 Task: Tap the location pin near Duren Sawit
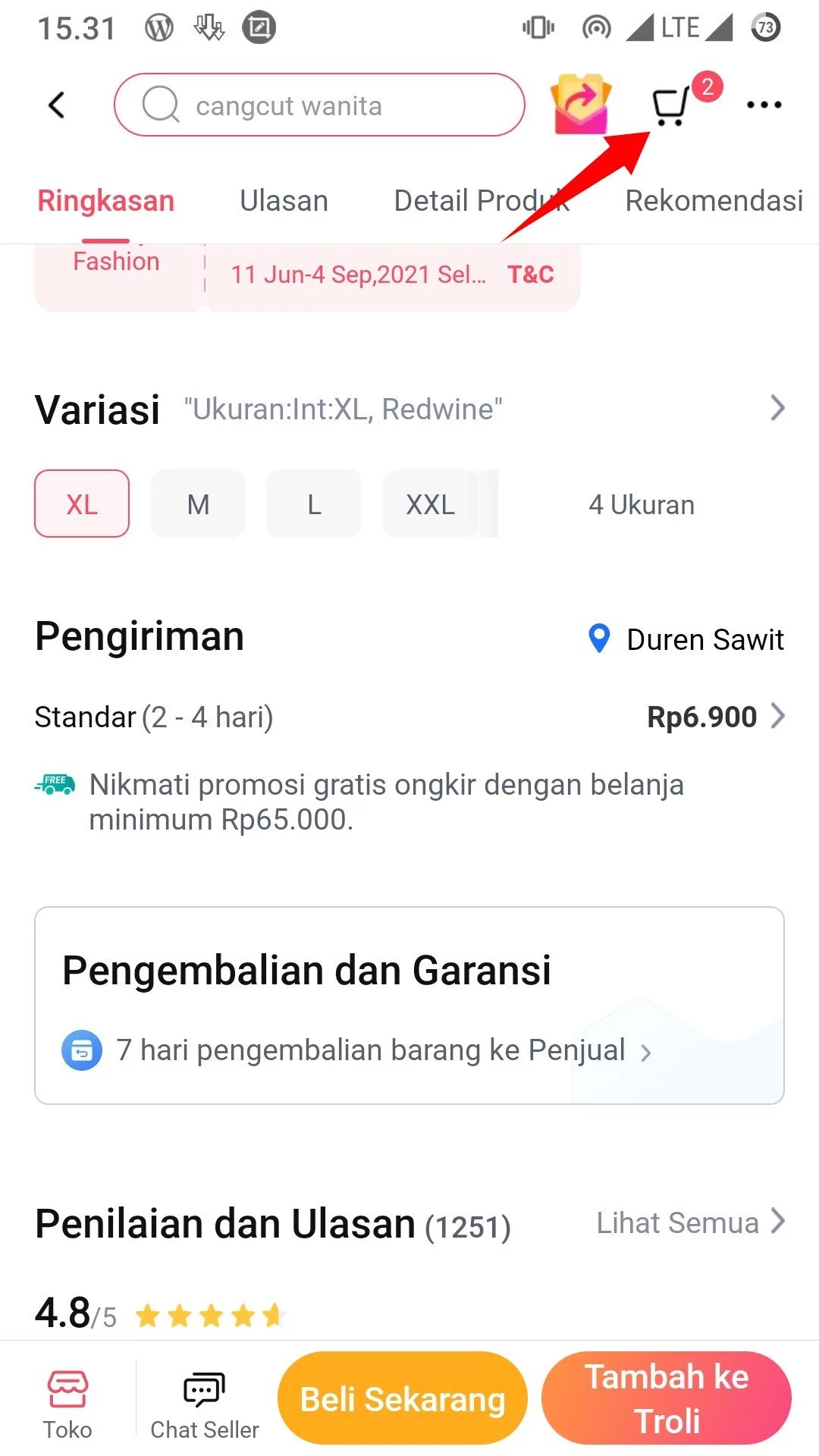pyautogui.click(x=598, y=639)
